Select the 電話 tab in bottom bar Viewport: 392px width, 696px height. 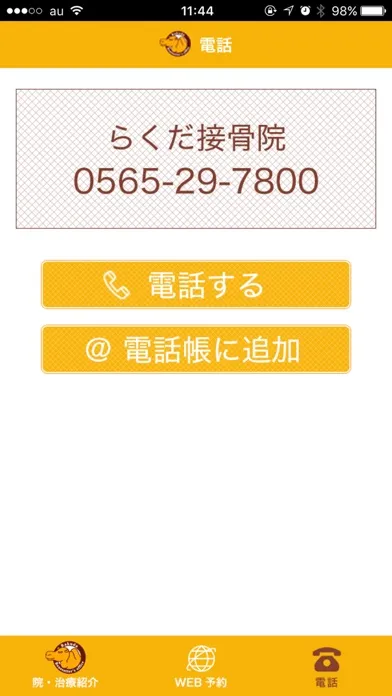326,666
